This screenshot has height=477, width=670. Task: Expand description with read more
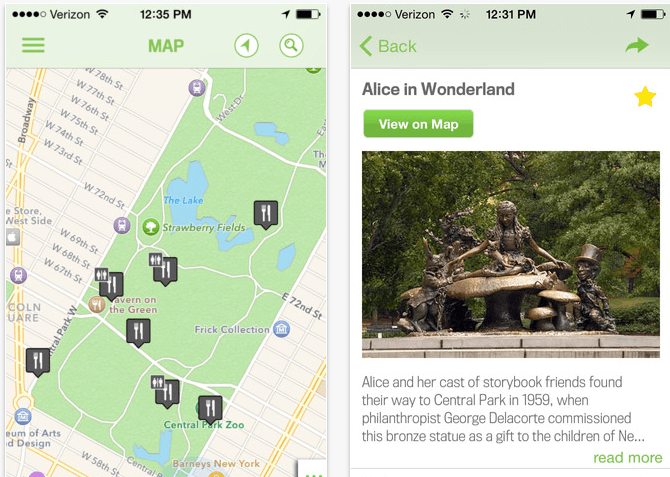627,458
